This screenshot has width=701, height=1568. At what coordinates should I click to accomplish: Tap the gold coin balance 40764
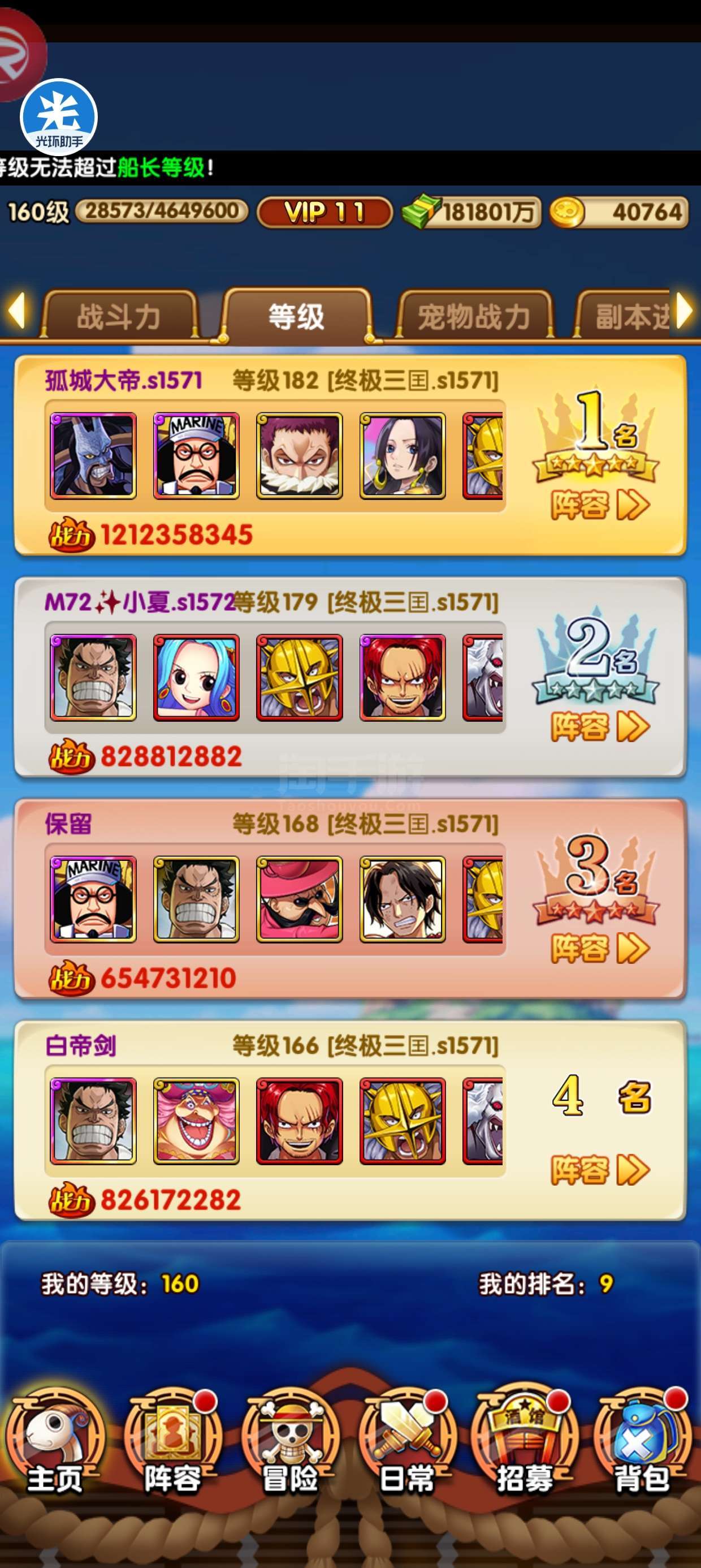619,212
